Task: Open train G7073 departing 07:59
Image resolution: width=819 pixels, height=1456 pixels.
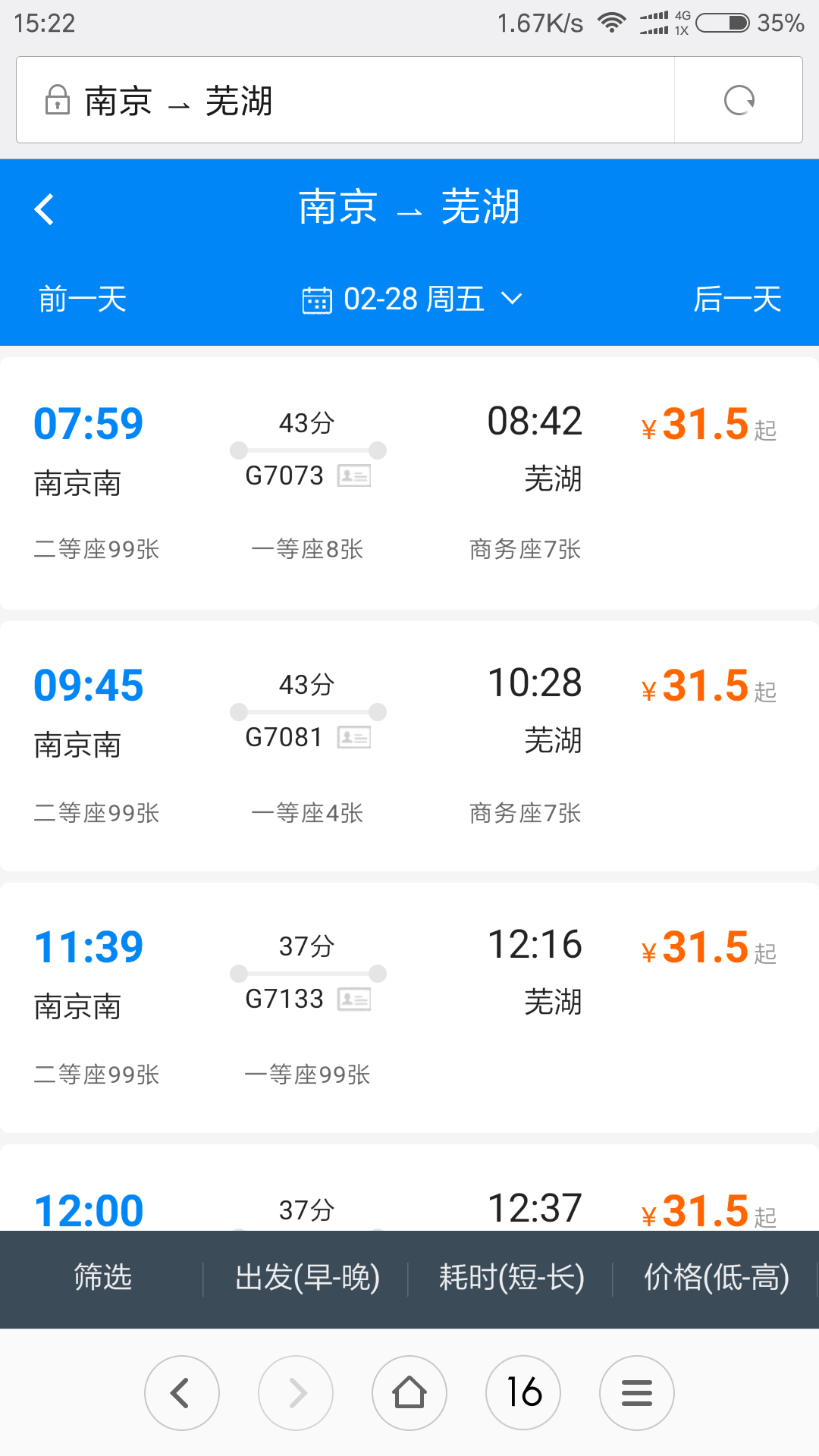Action: click(x=409, y=484)
